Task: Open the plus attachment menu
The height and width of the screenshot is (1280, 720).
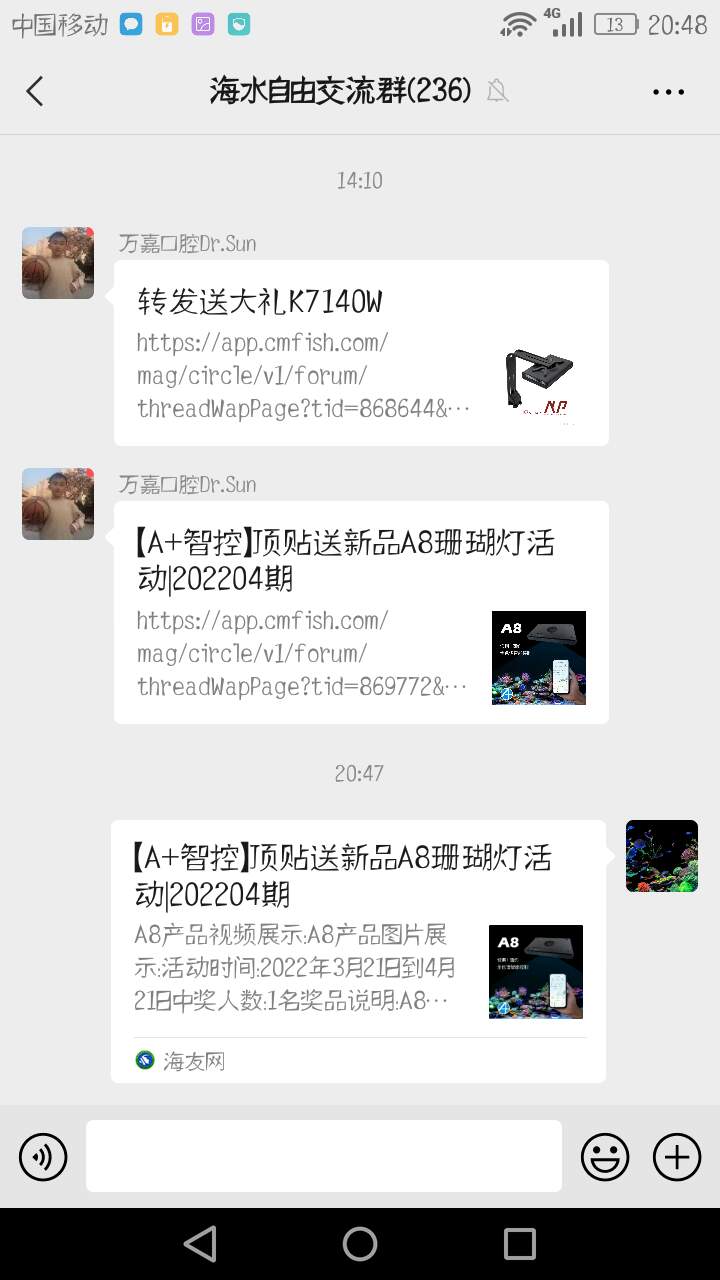Action: 677,1157
